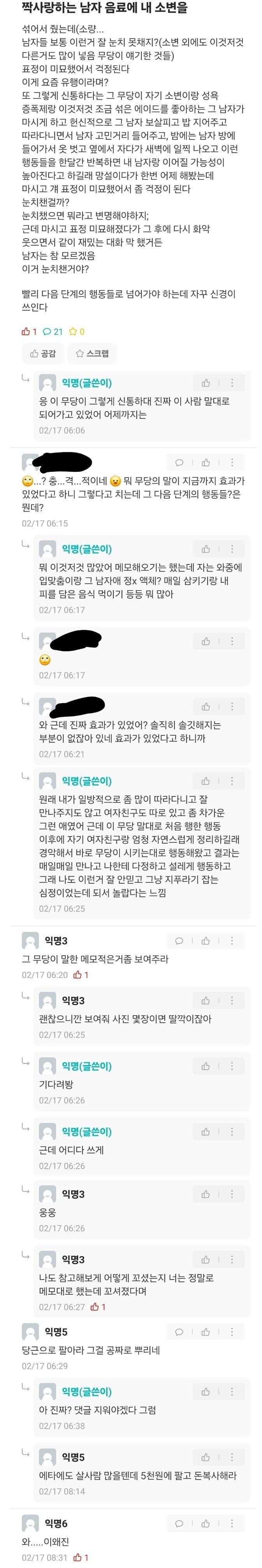Tap the 공감 button under the post
Screen dimensions: 262x1568
point(43,353)
